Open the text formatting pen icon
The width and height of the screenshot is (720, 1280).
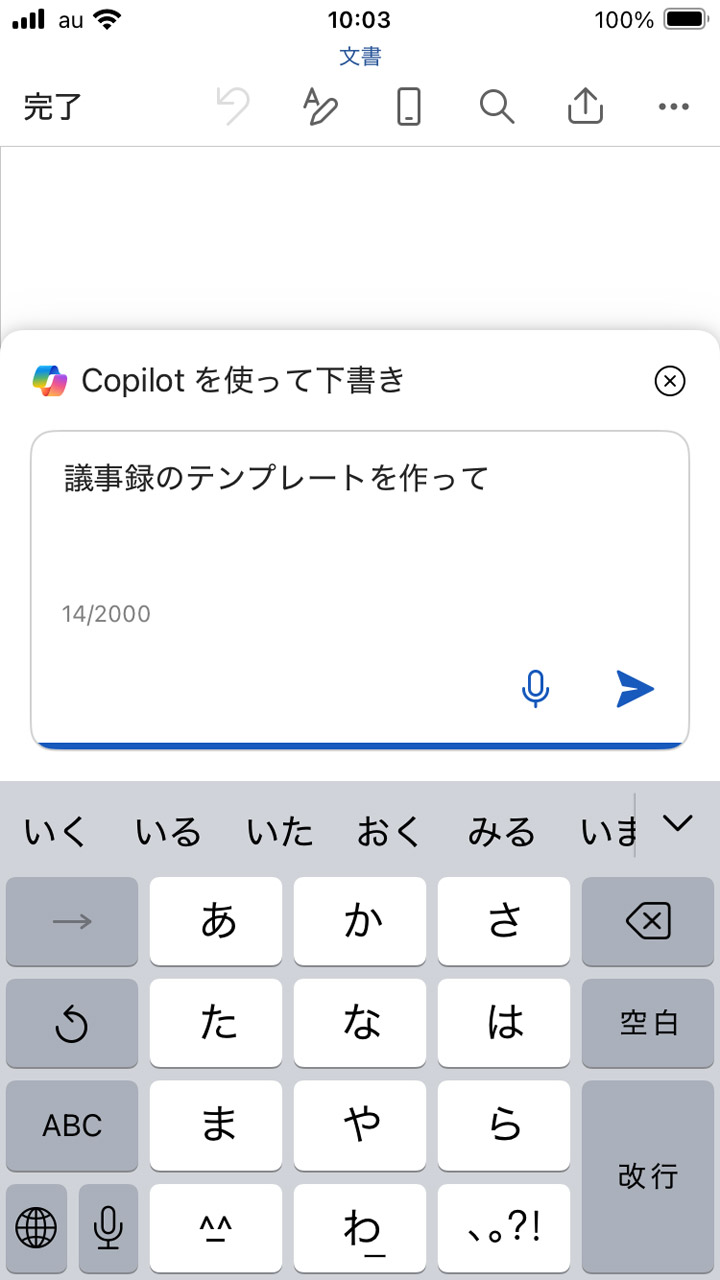point(318,105)
